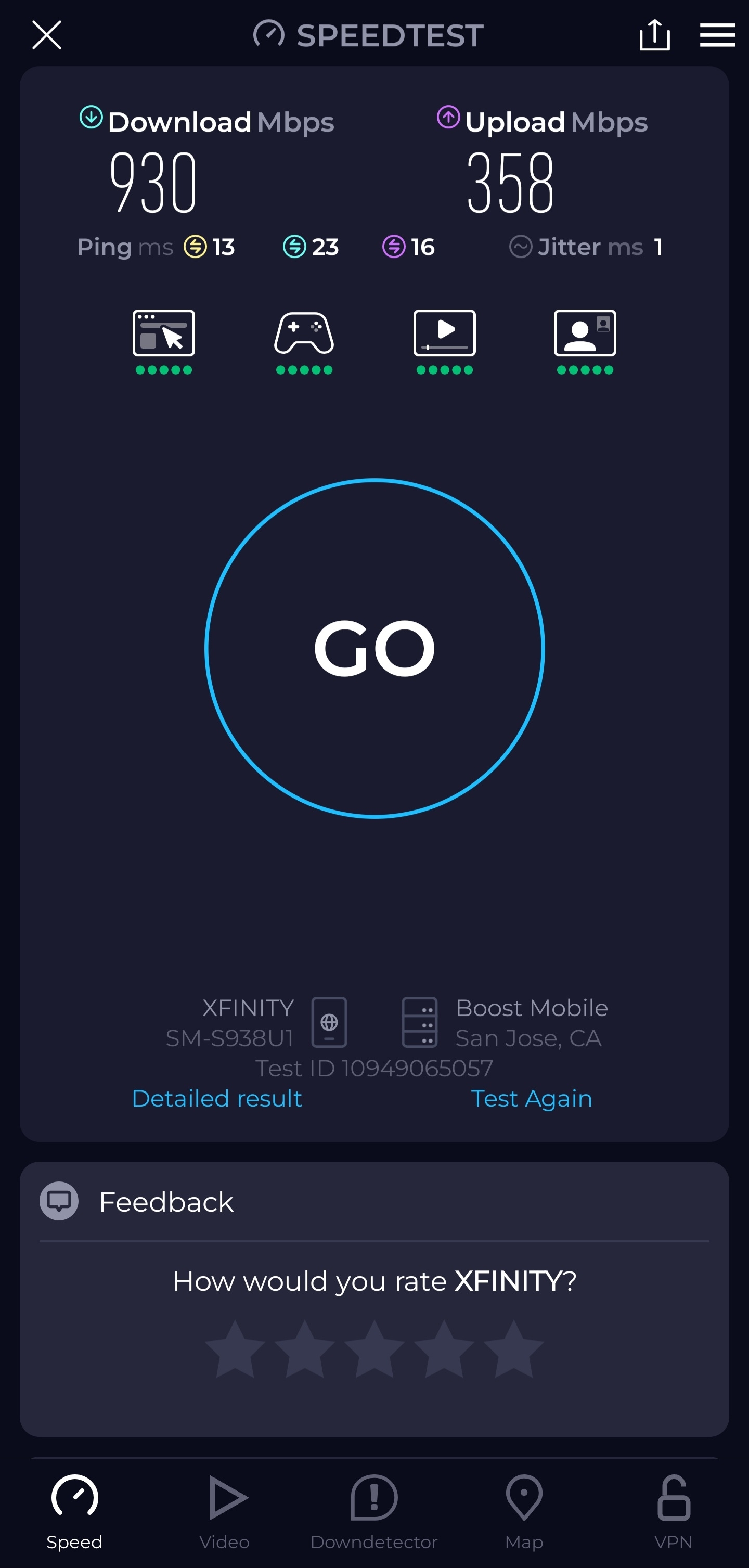749x1568 pixels.
Task: View the web browsing quality rating
Action: coord(164,342)
